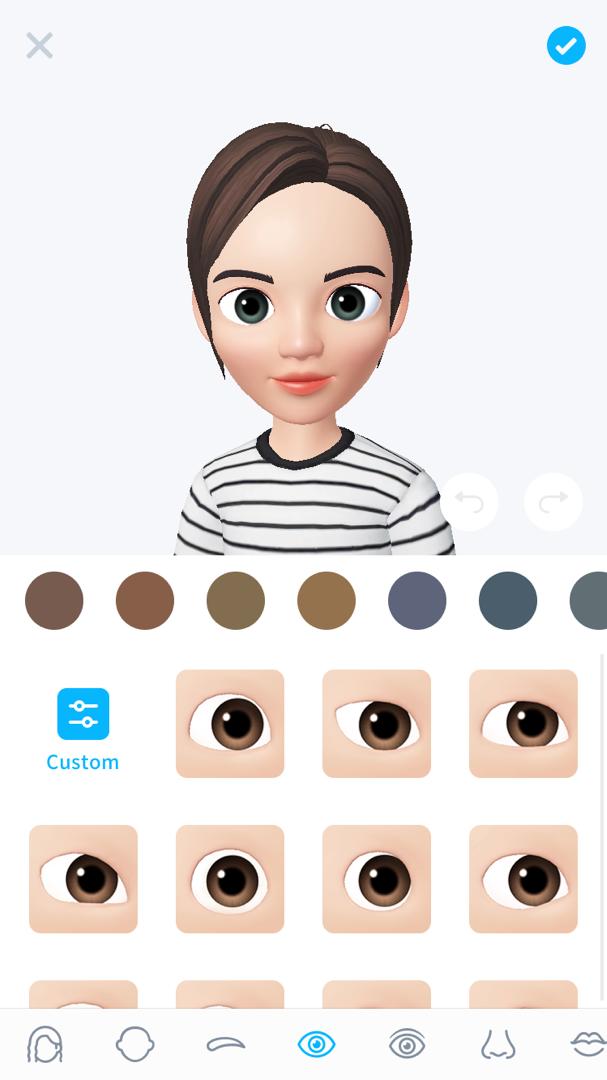Image resolution: width=607 pixels, height=1080 pixels.
Task: Open the eyelash tab
Action: [407, 1045]
